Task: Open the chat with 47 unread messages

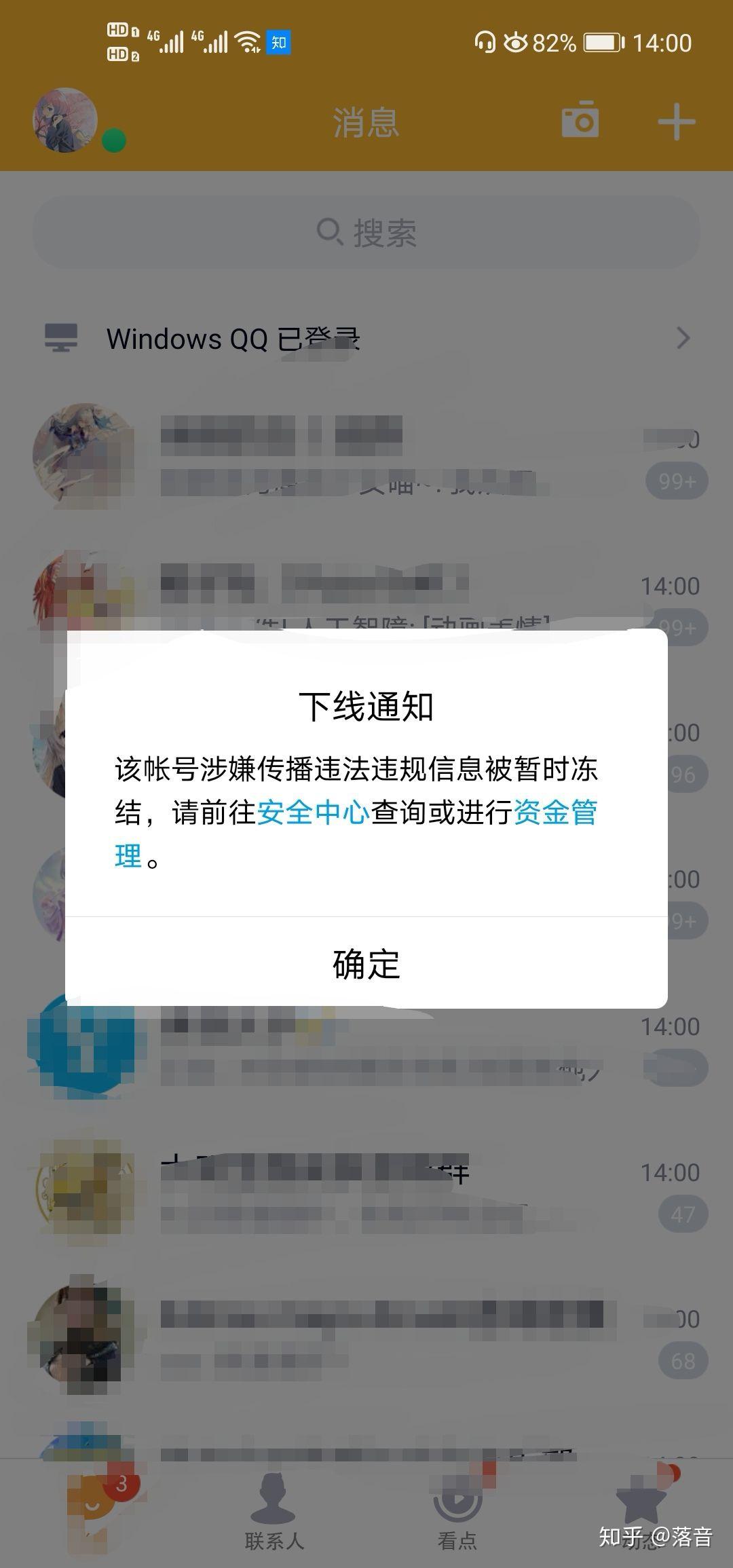Action: click(366, 1193)
